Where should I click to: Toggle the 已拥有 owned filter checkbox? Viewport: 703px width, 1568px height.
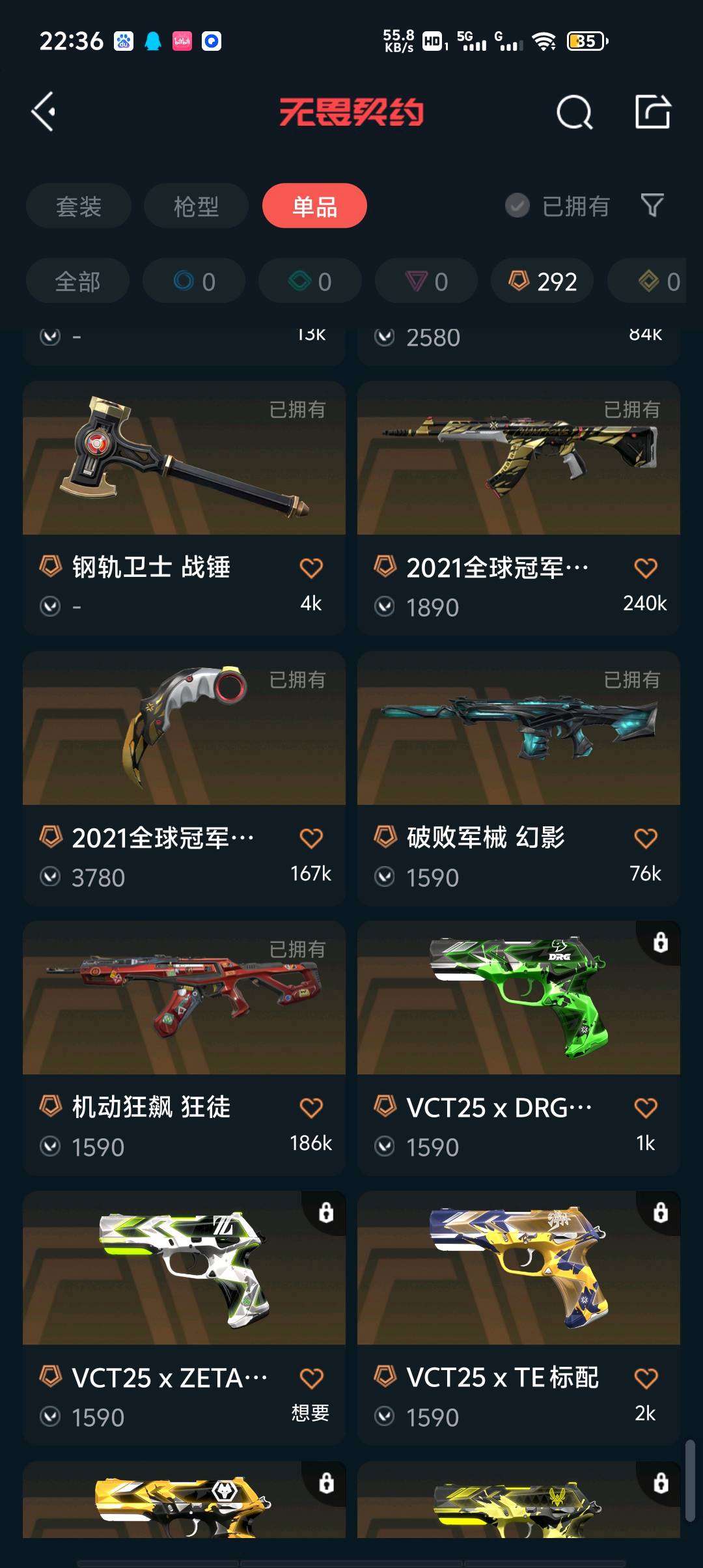pyautogui.click(x=517, y=206)
